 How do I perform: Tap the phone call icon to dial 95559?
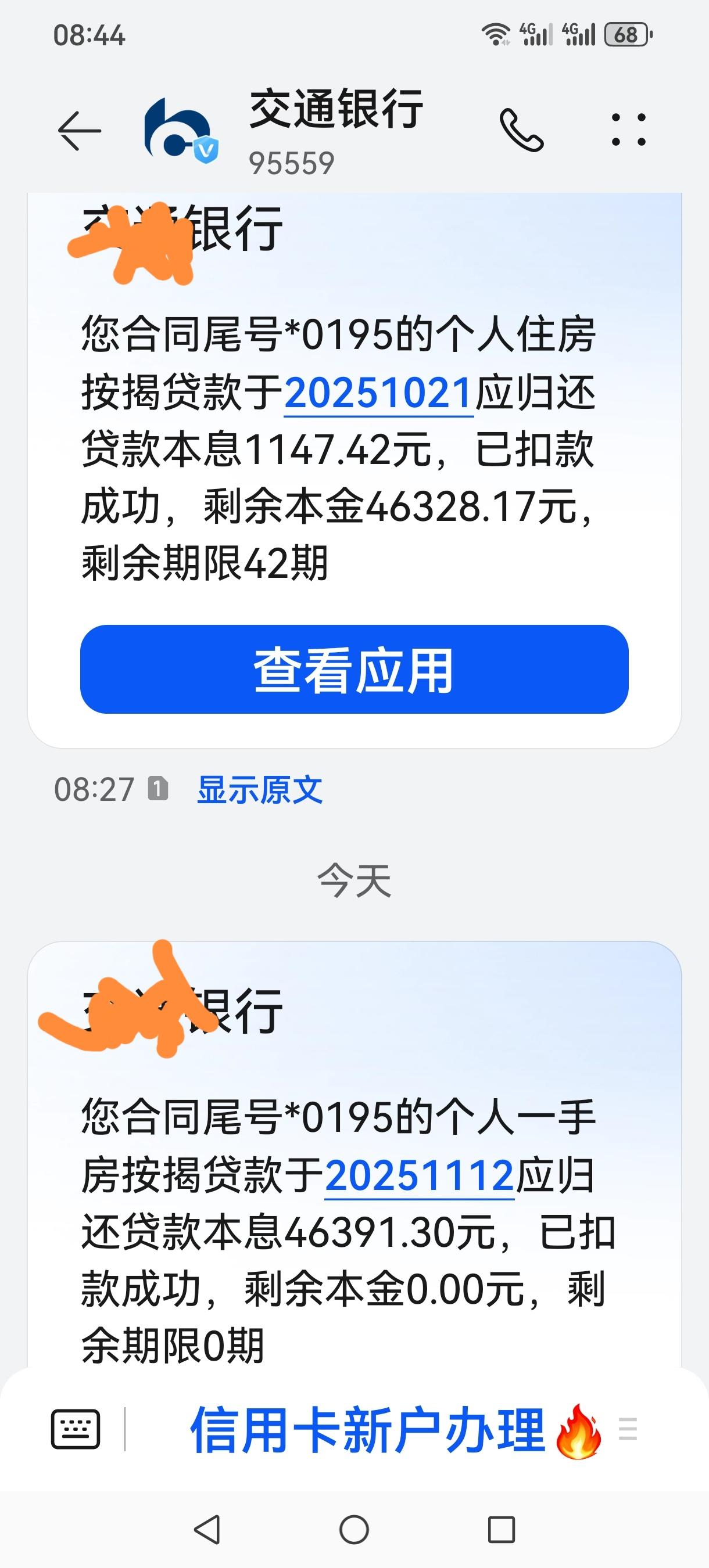(x=525, y=129)
